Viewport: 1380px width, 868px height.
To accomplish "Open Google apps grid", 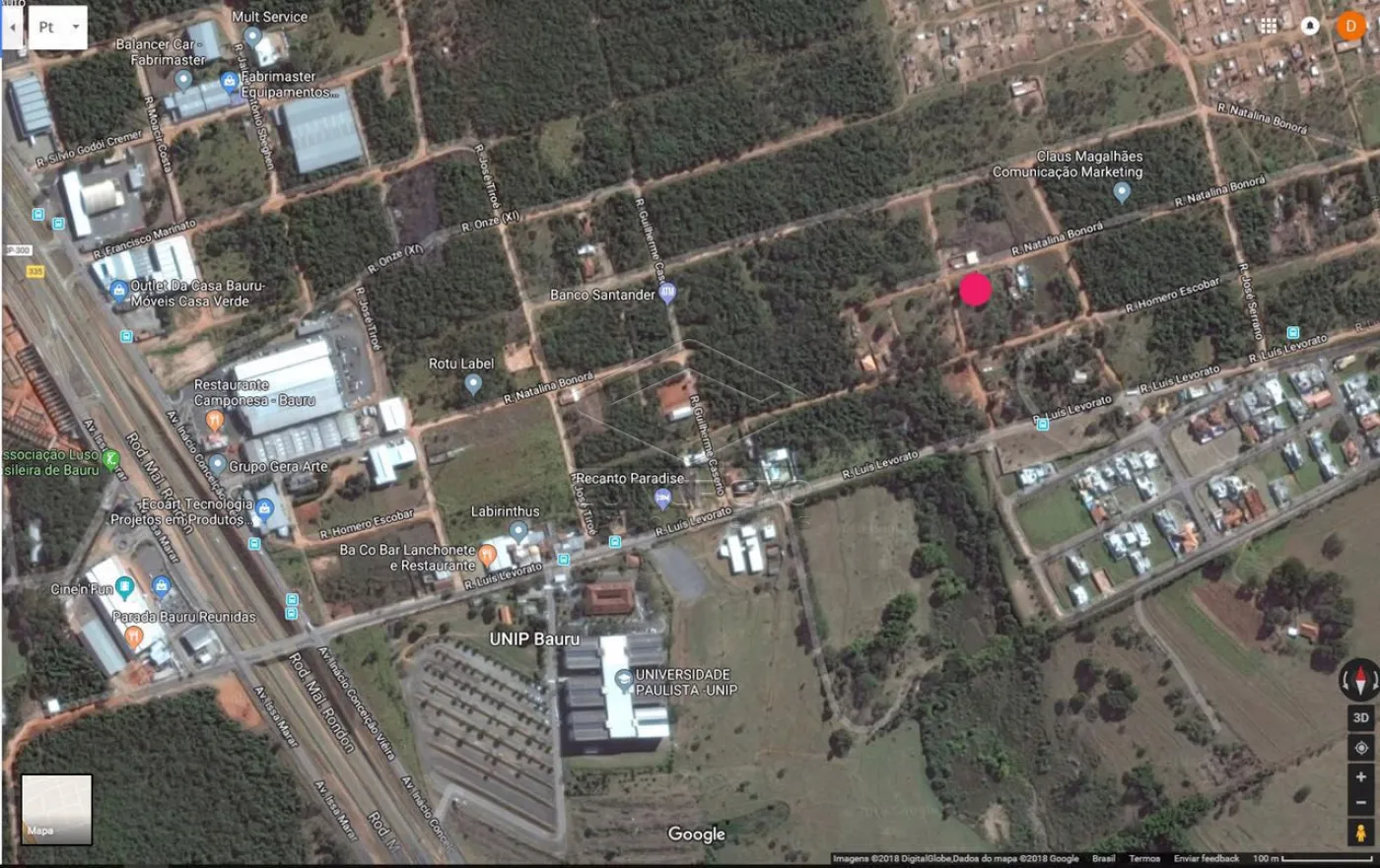I will [x=1269, y=27].
